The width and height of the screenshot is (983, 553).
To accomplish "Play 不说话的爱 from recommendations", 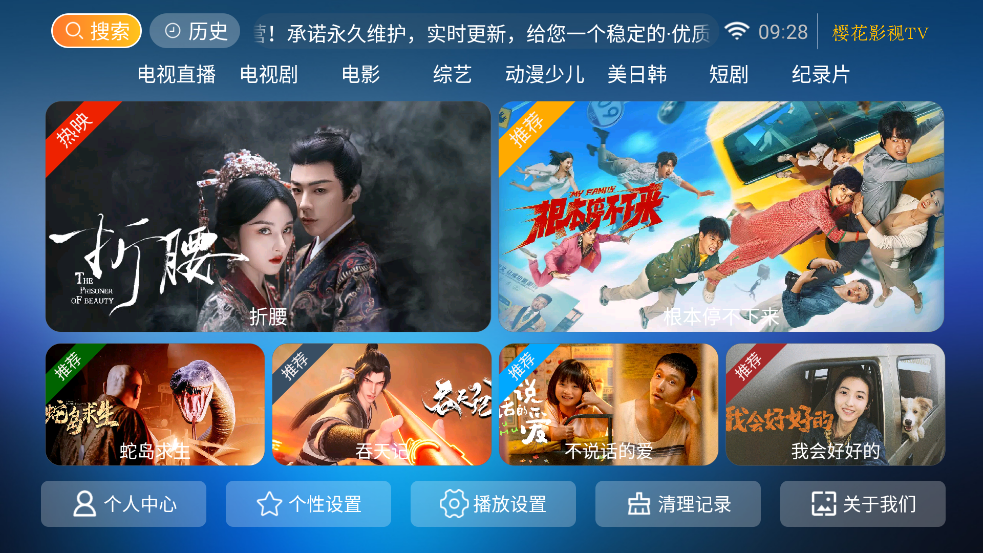I will point(608,404).
